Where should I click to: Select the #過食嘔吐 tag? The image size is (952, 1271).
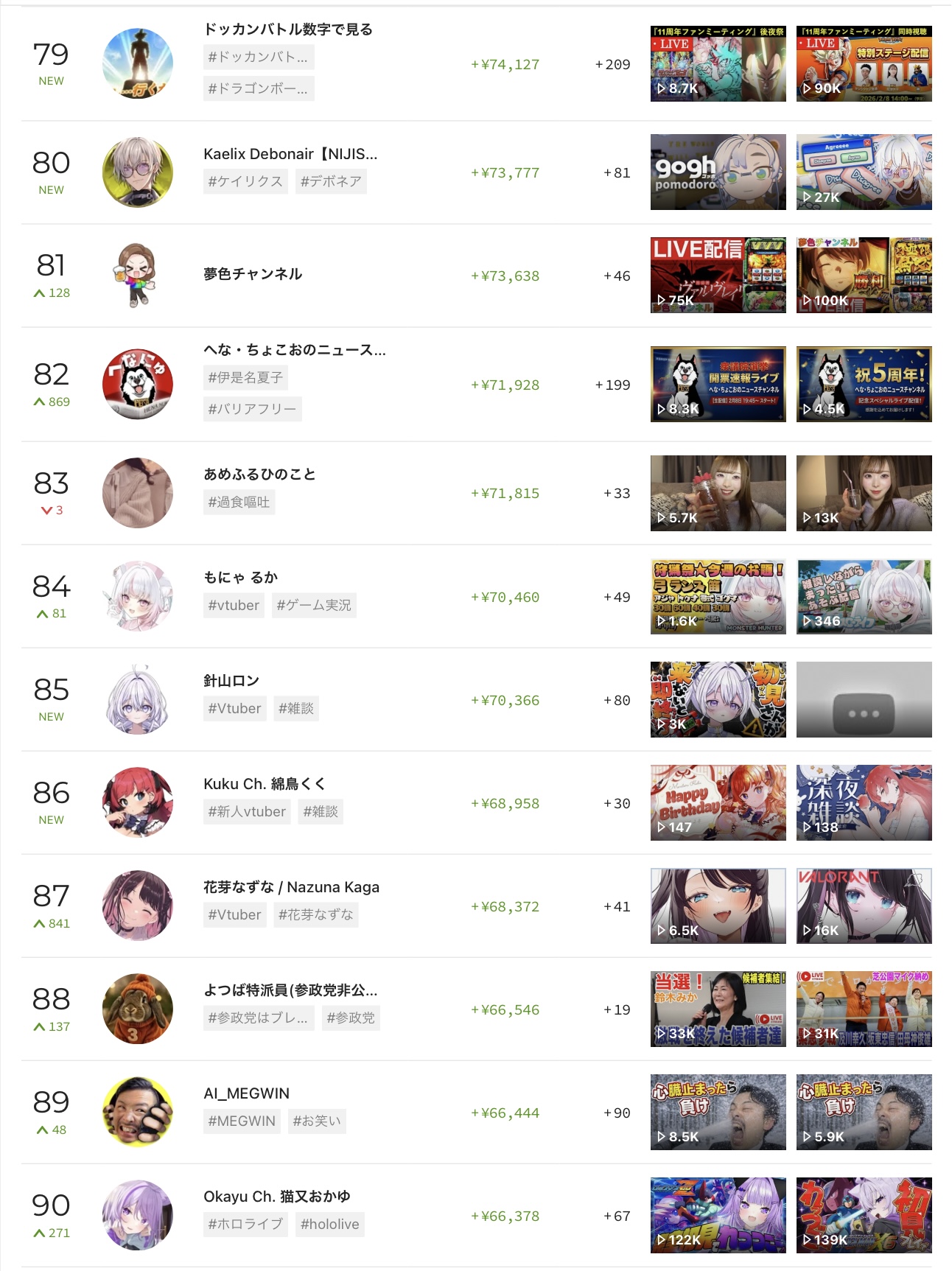click(x=239, y=503)
